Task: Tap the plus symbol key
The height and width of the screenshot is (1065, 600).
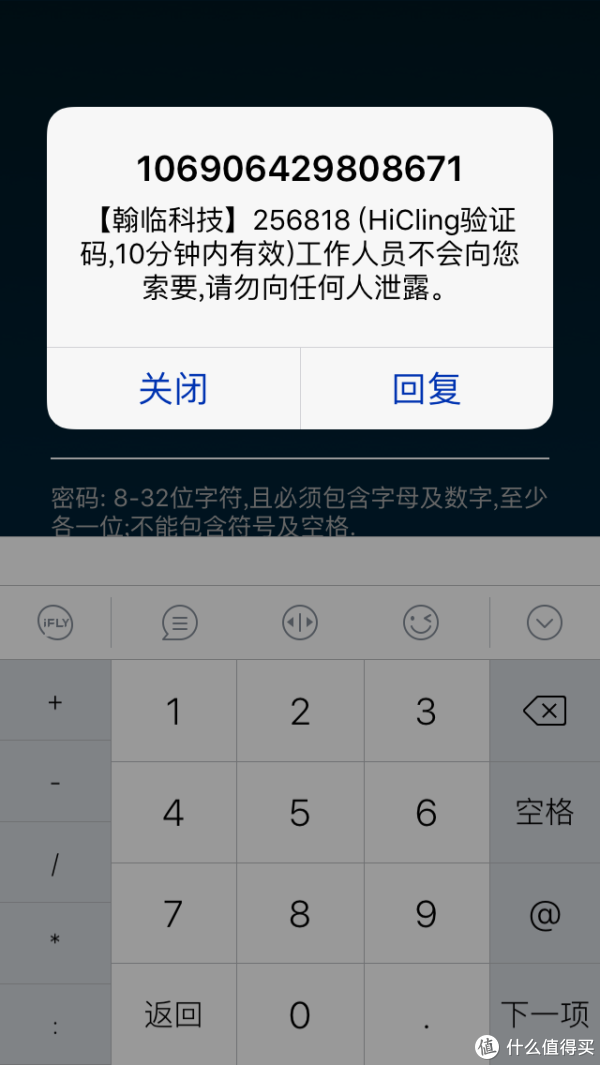Action: coord(55,702)
